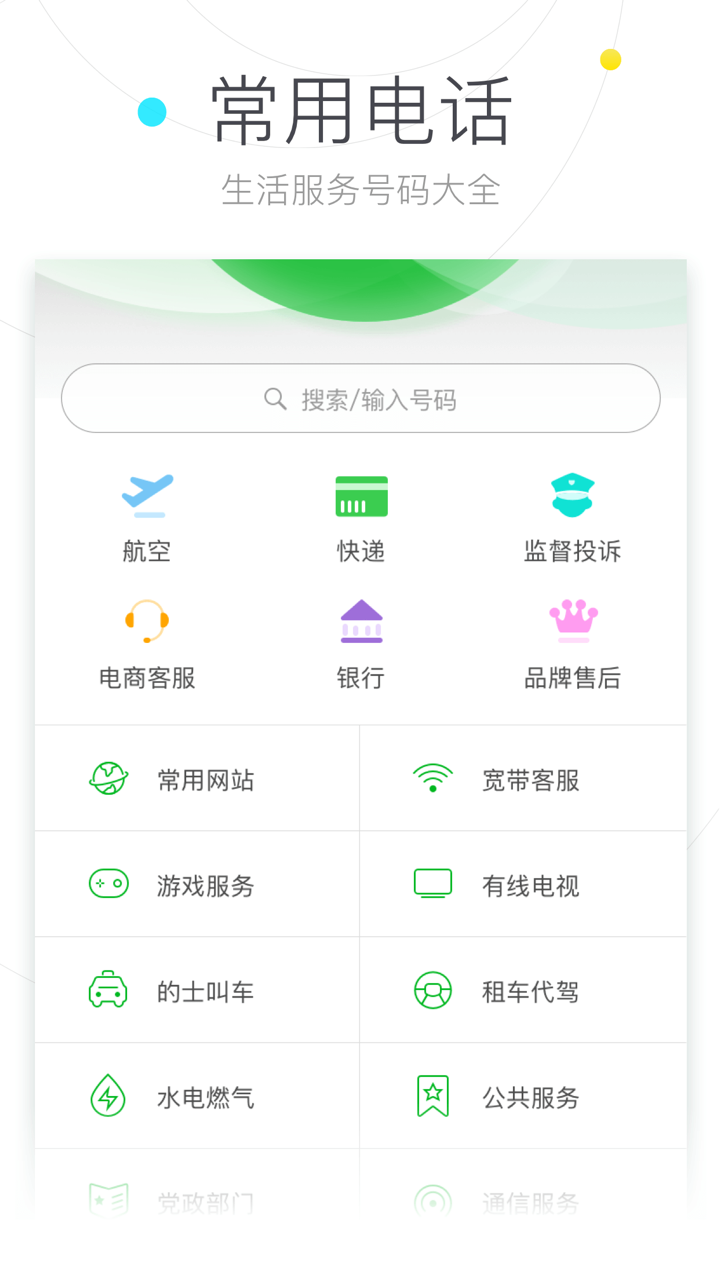The image size is (720, 1280).
Task: Click the search magnifier in the search bar
Action: click(276, 399)
